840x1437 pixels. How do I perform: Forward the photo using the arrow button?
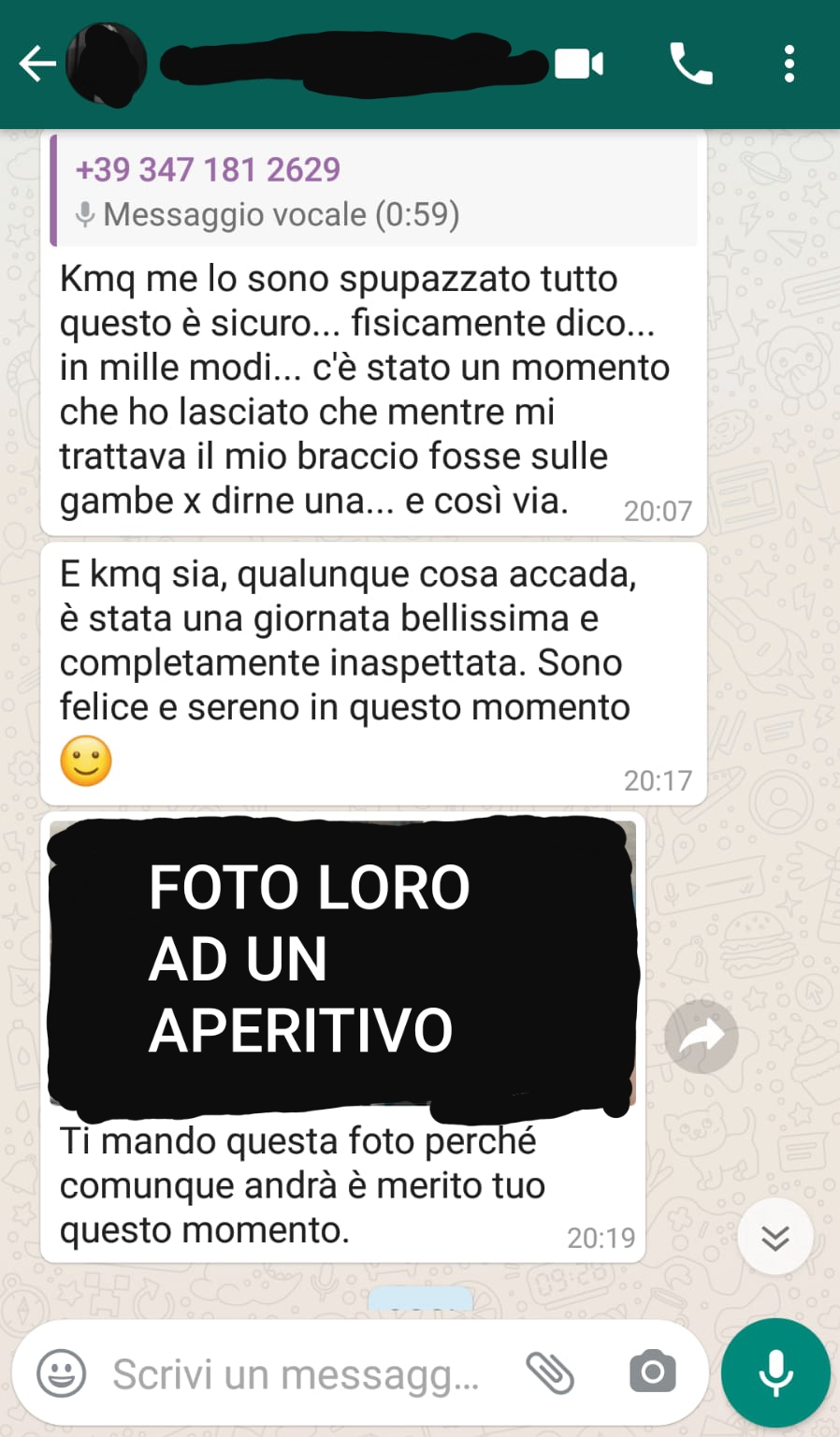click(702, 1037)
